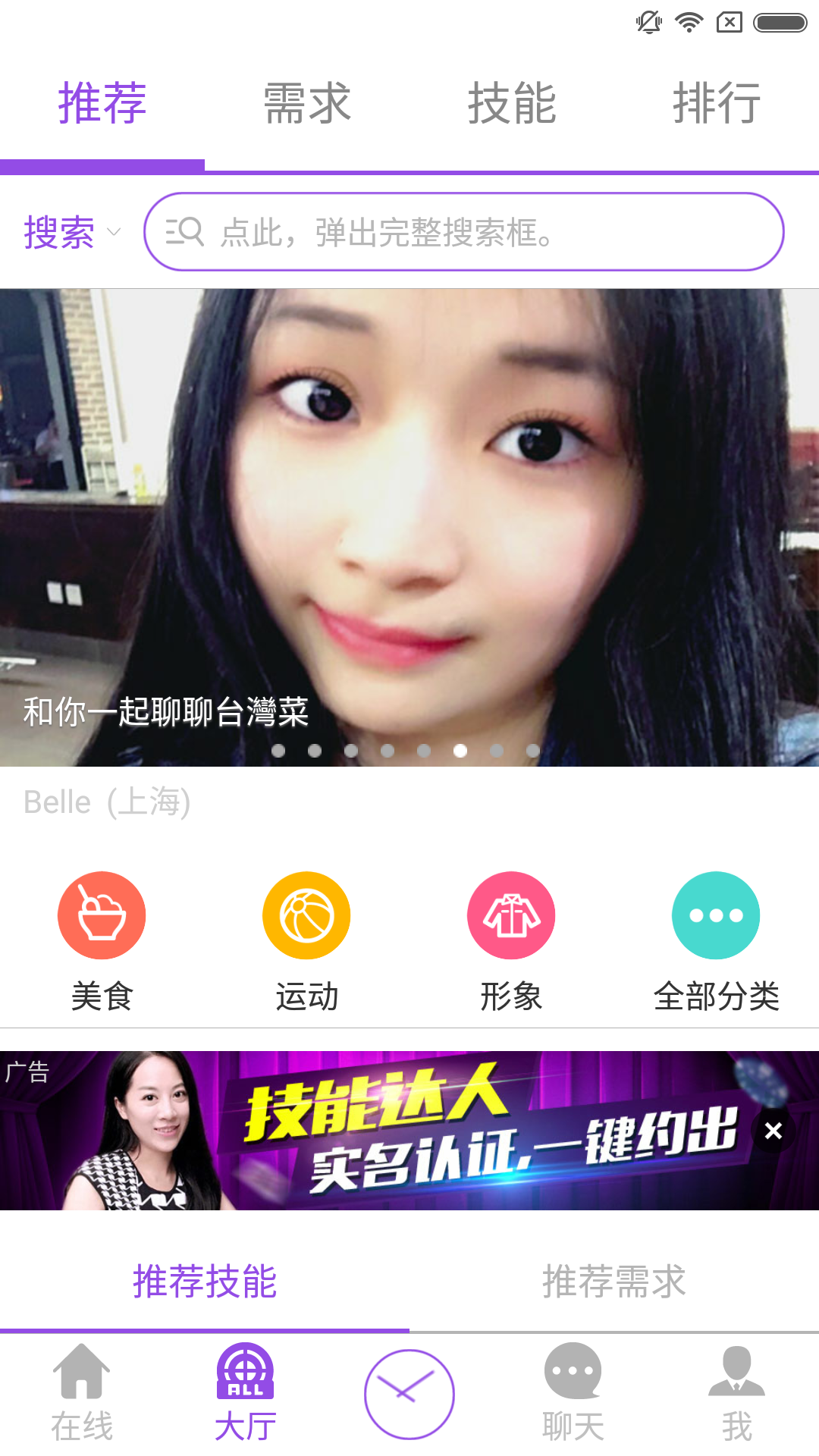Go to the 在线 bottom tab
Screen dimensions: 819x1456
(82, 1394)
